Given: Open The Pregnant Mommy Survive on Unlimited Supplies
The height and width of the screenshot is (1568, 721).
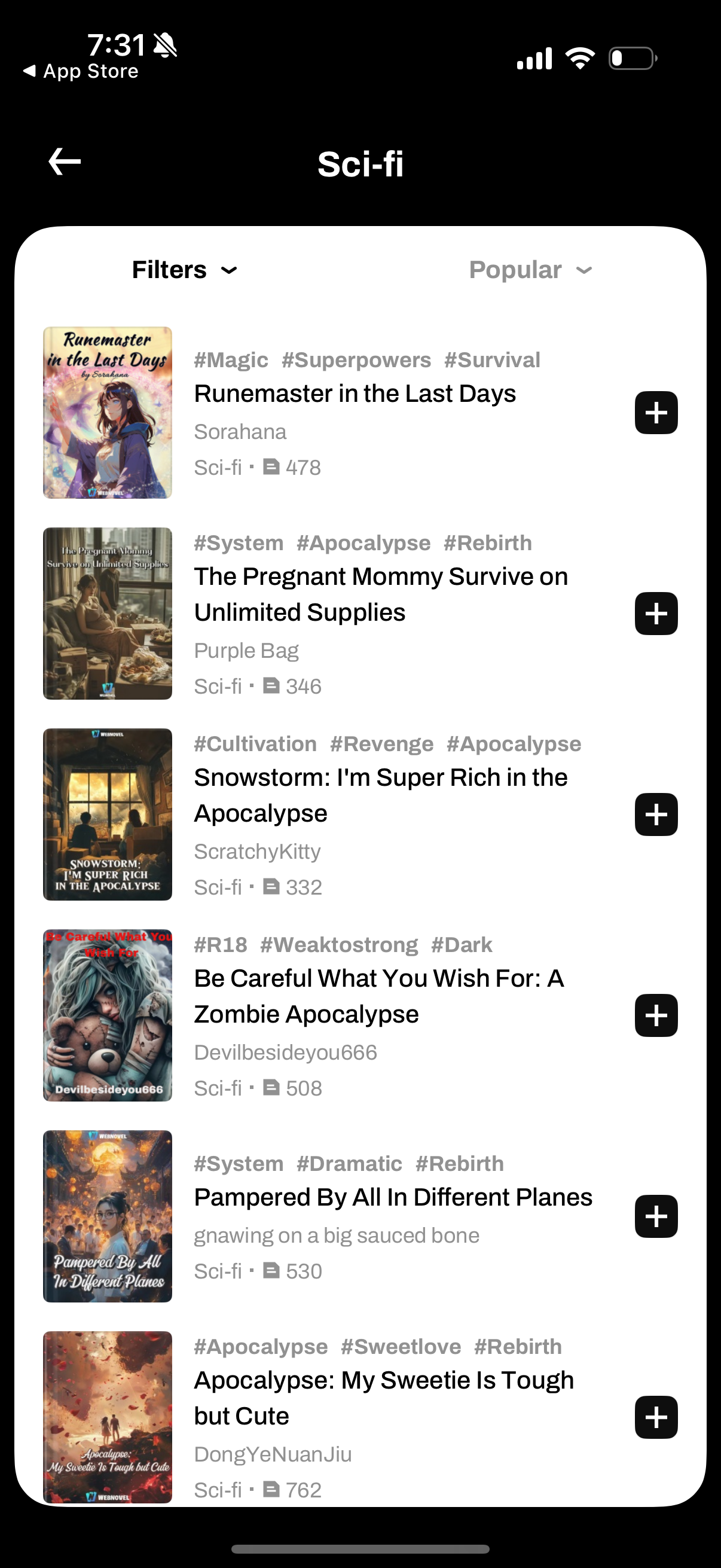Looking at the screenshot, I should click(x=380, y=594).
